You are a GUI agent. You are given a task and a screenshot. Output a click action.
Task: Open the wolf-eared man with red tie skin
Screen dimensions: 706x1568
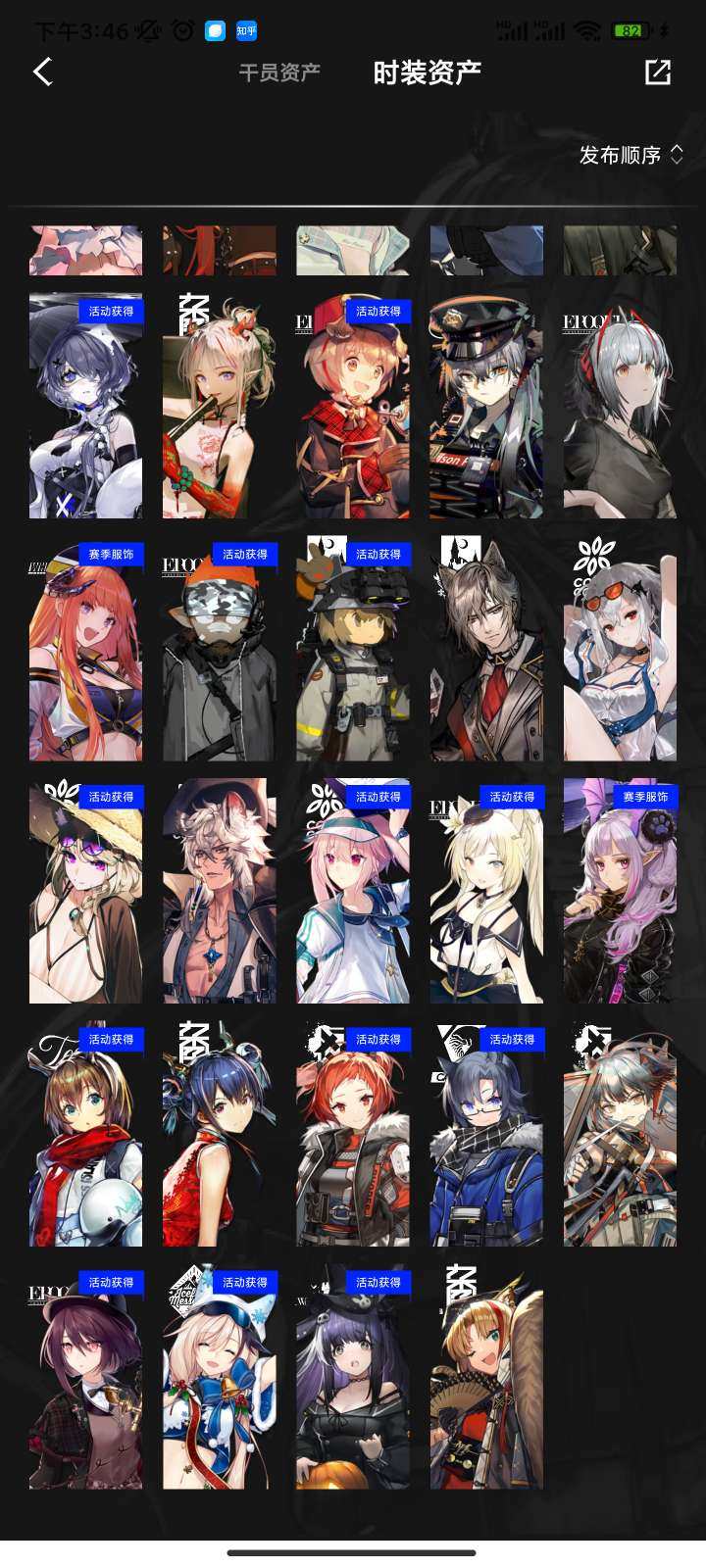[x=486, y=650]
